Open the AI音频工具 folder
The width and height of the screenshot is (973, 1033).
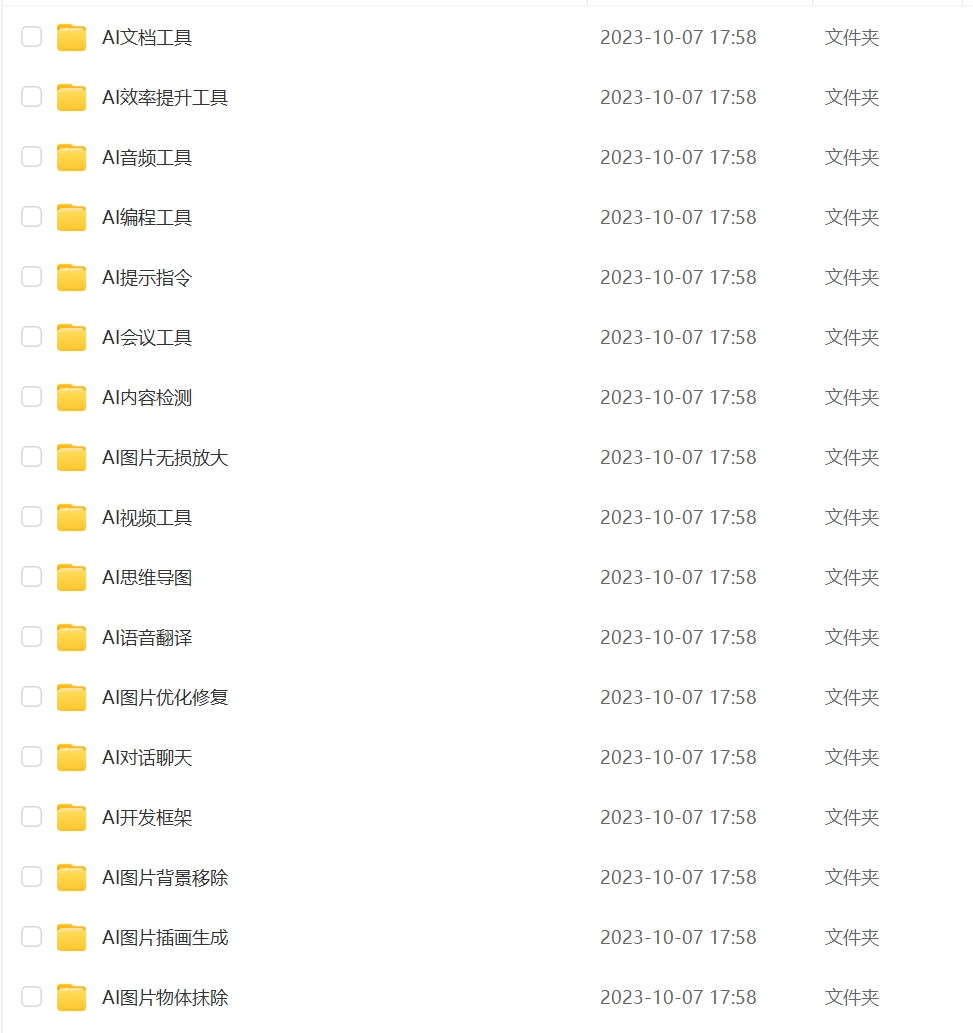click(147, 158)
